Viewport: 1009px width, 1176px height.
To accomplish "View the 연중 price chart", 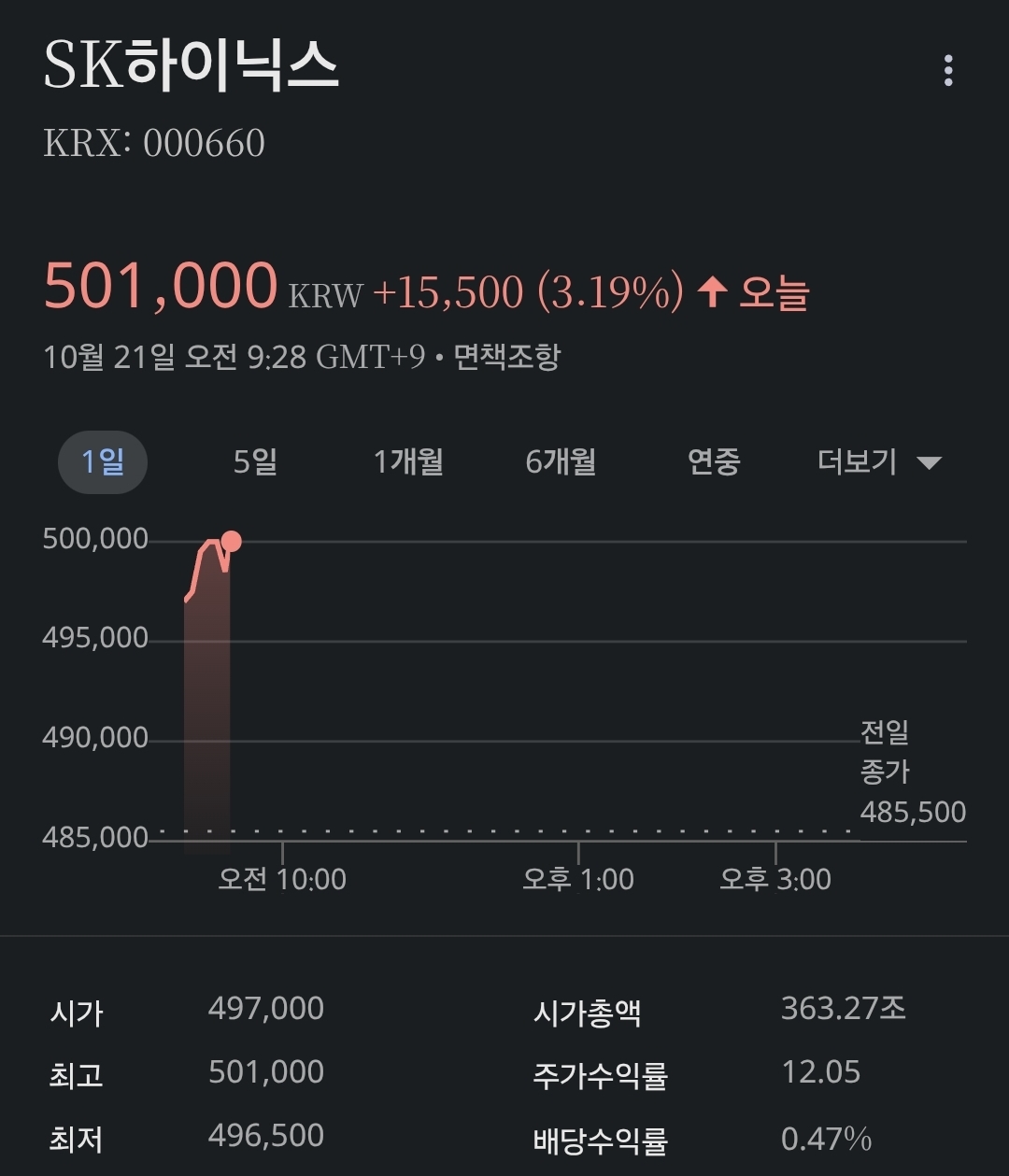I will tap(714, 461).
